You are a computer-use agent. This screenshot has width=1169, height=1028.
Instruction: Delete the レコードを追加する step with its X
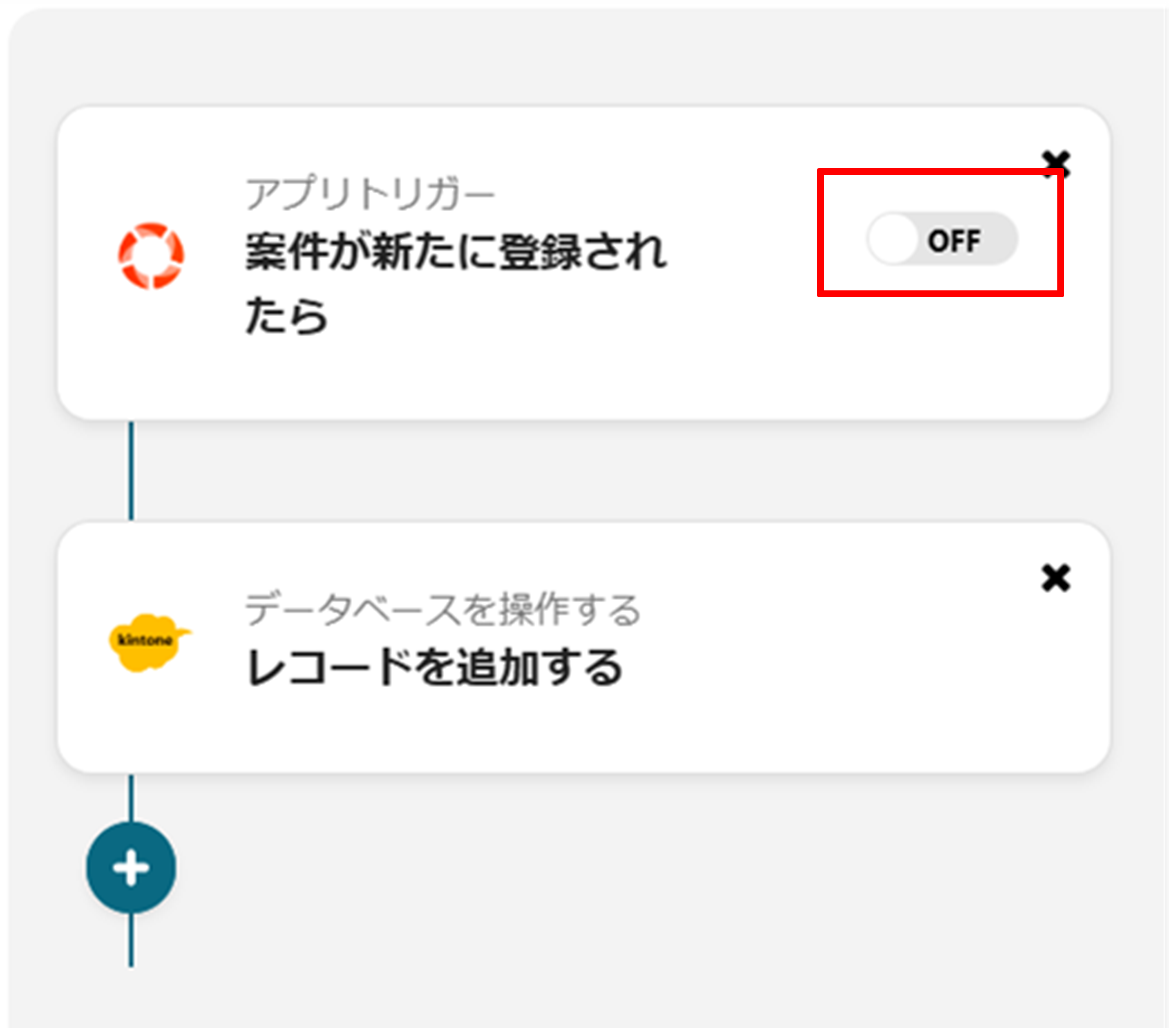pyautogui.click(x=1056, y=577)
